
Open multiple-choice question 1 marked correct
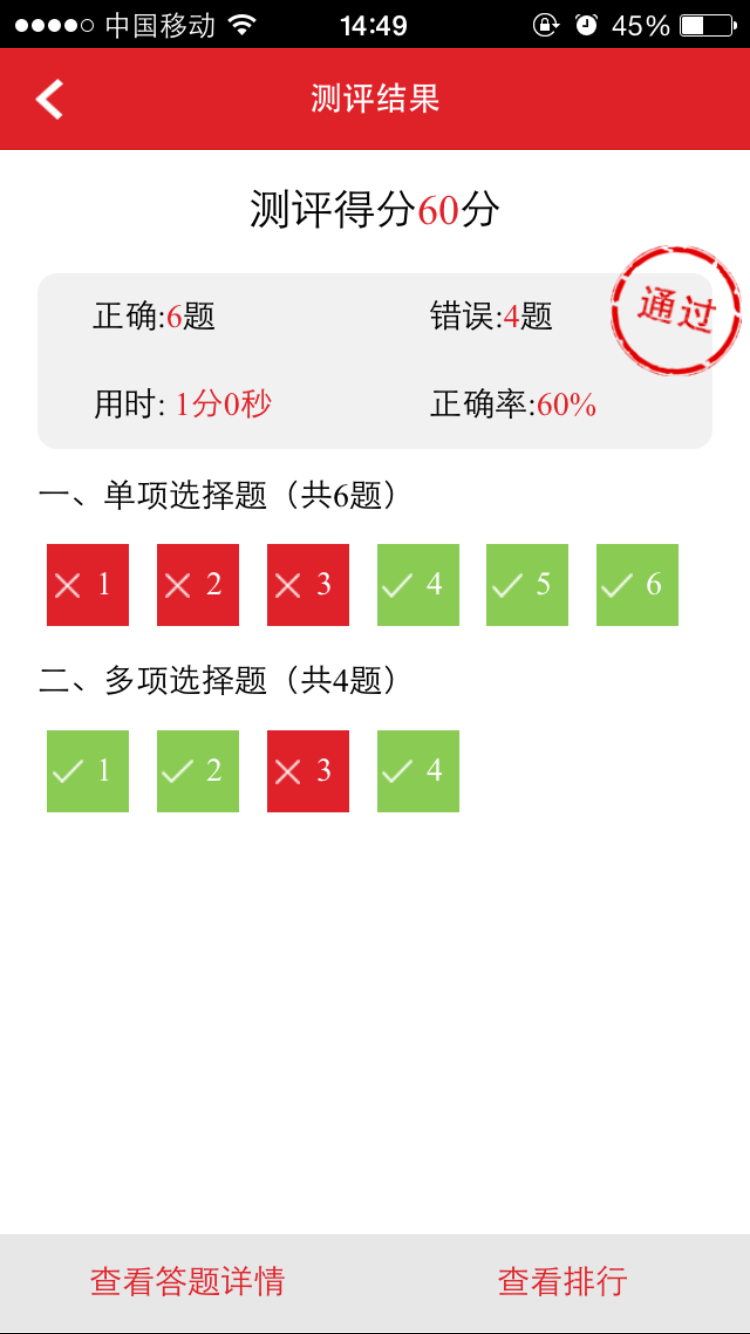(x=88, y=771)
